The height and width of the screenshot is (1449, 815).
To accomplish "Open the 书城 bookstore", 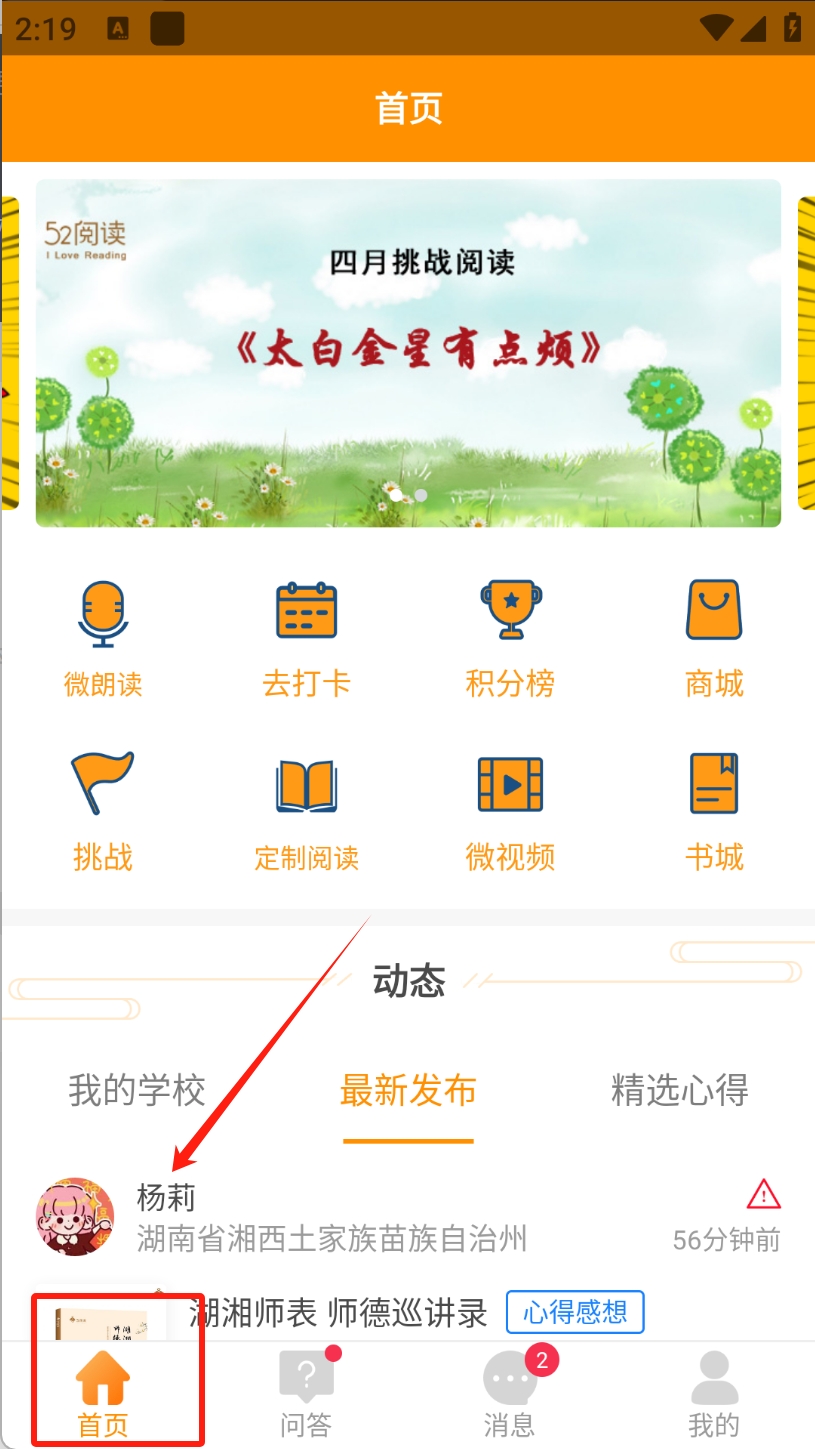I will point(713,810).
